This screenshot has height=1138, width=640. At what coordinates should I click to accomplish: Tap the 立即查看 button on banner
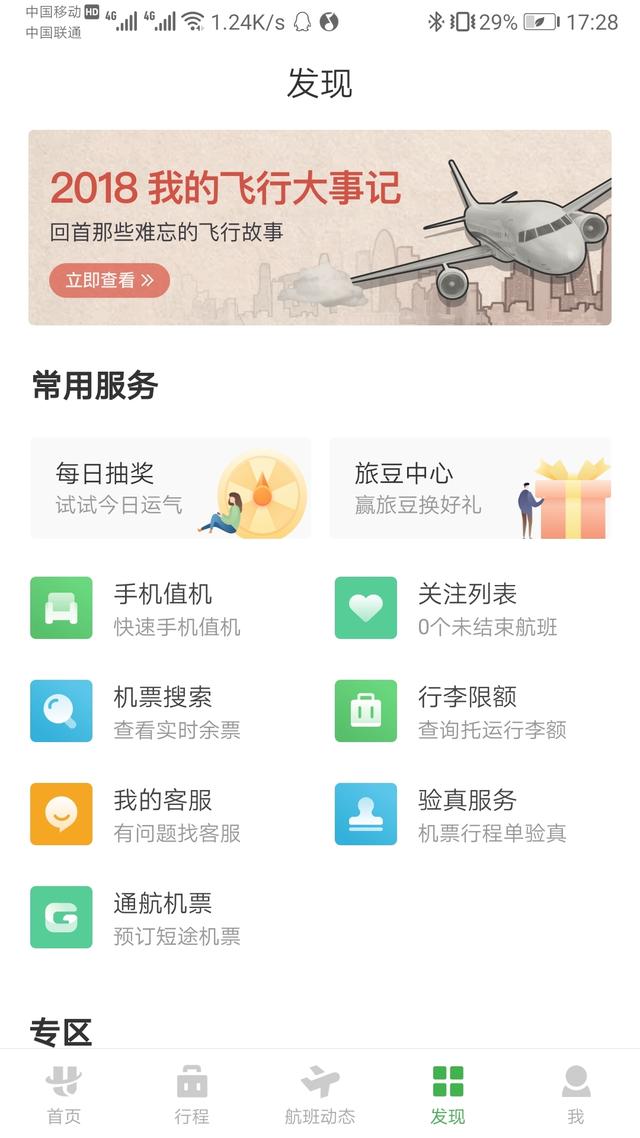point(109,280)
